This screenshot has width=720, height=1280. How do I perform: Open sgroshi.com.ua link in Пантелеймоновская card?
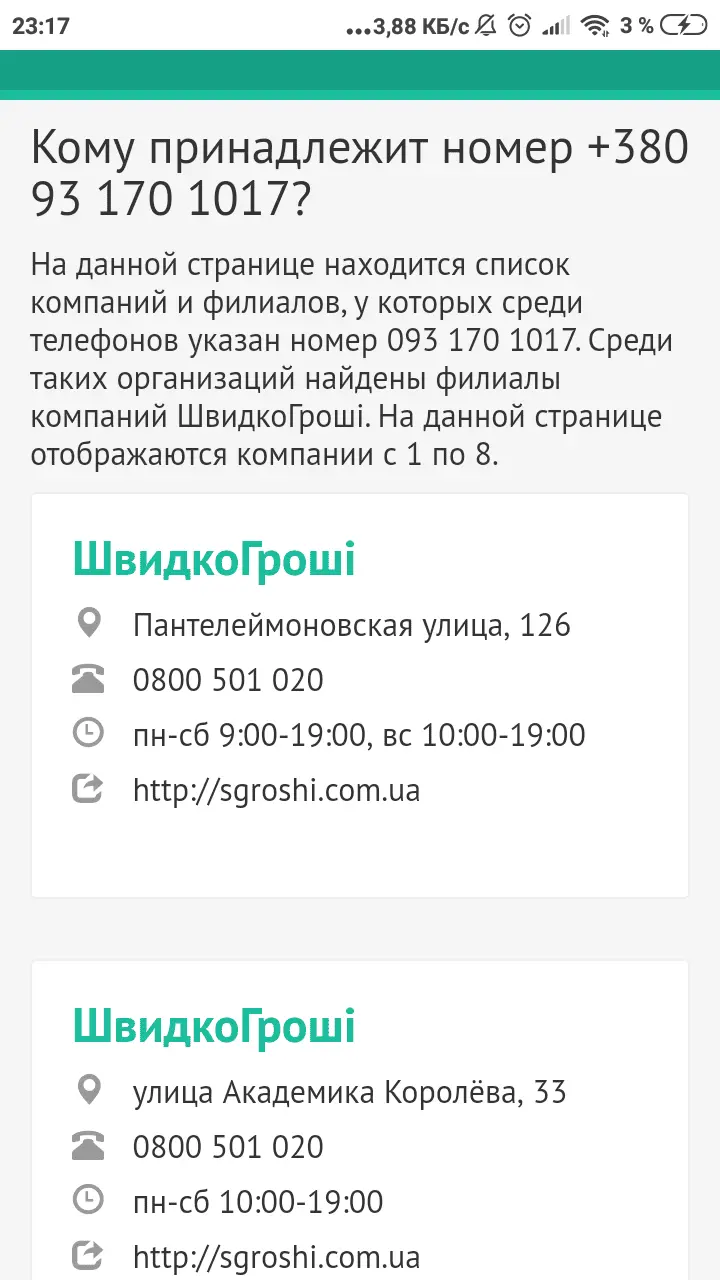(276, 790)
